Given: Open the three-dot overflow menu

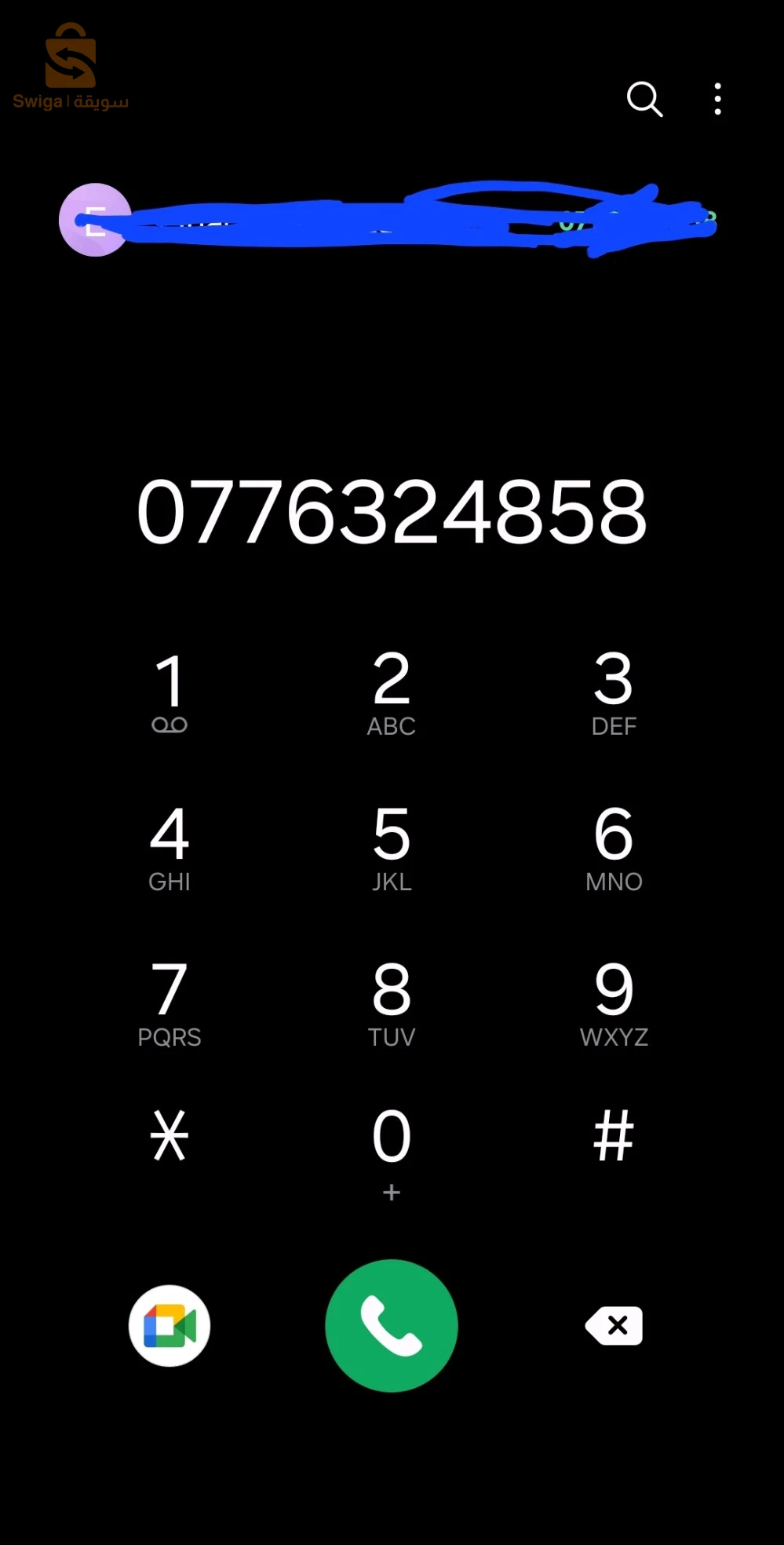Looking at the screenshot, I should 717,99.
